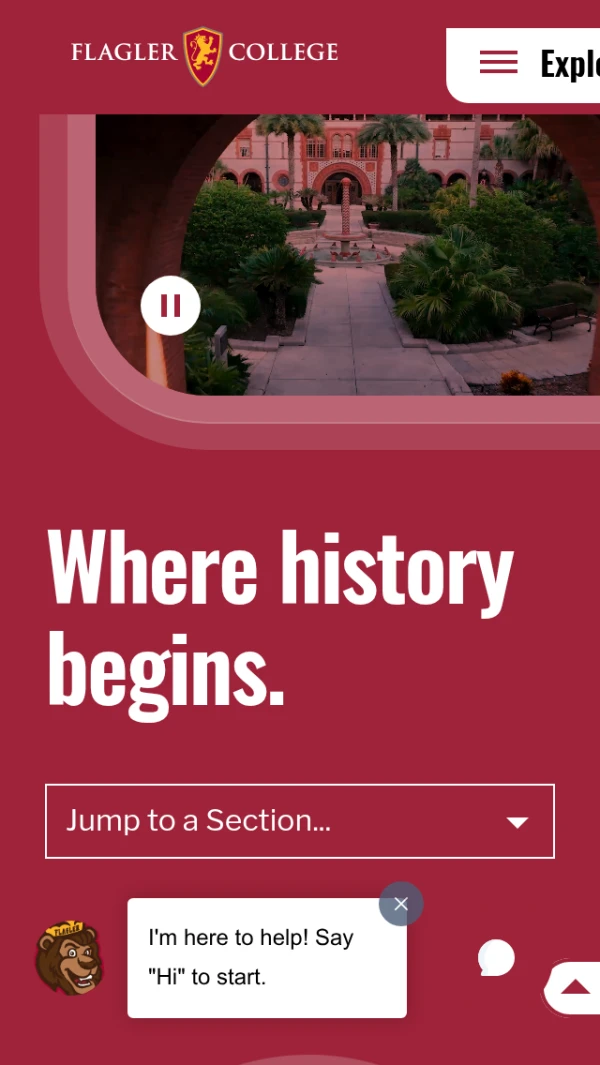The height and width of the screenshot is (1065, 600).
Task: Dismiss the chatbot help bubble
Action: click(401, 904)
